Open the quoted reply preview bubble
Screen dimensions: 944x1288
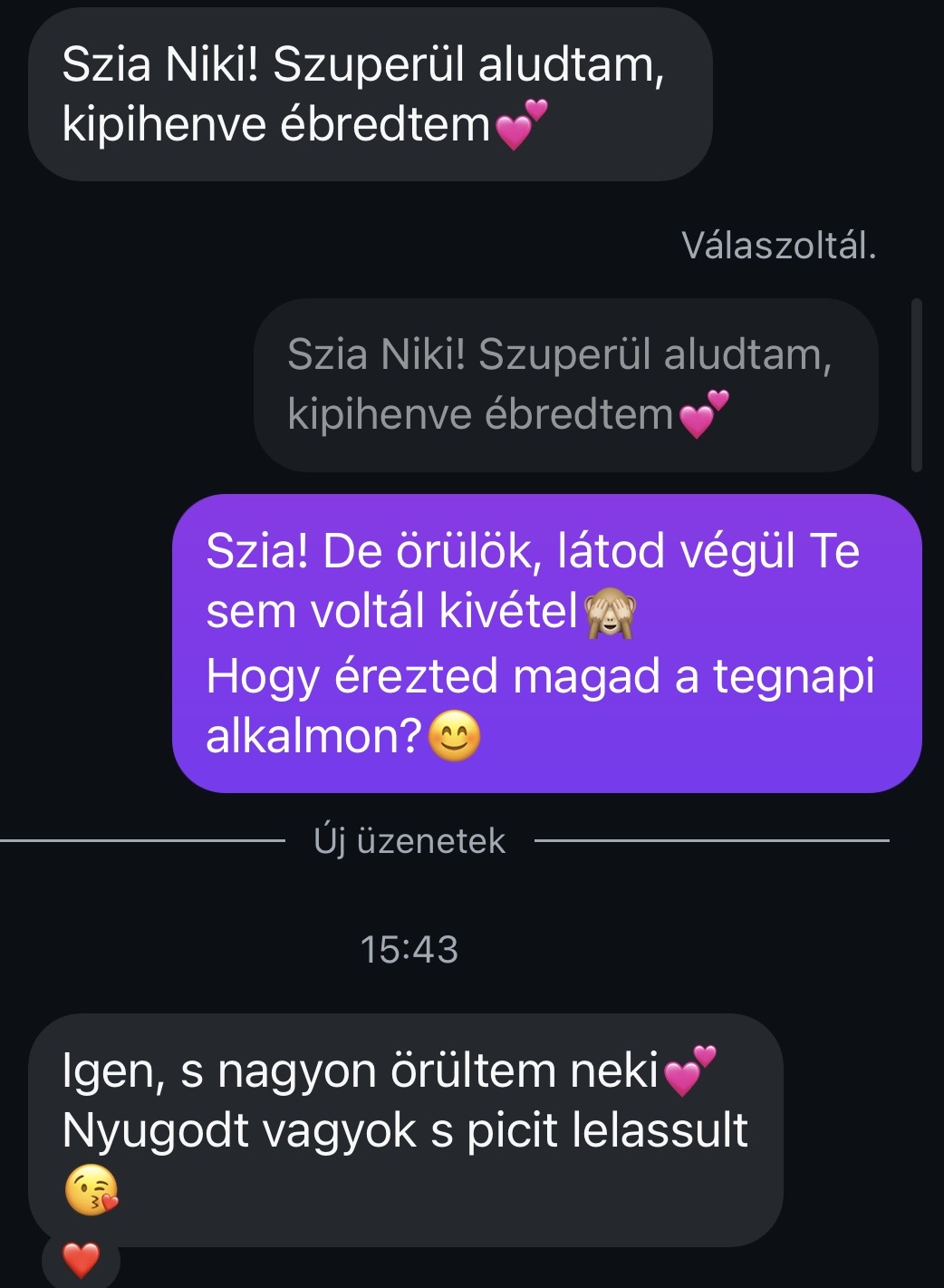[565, 384]
